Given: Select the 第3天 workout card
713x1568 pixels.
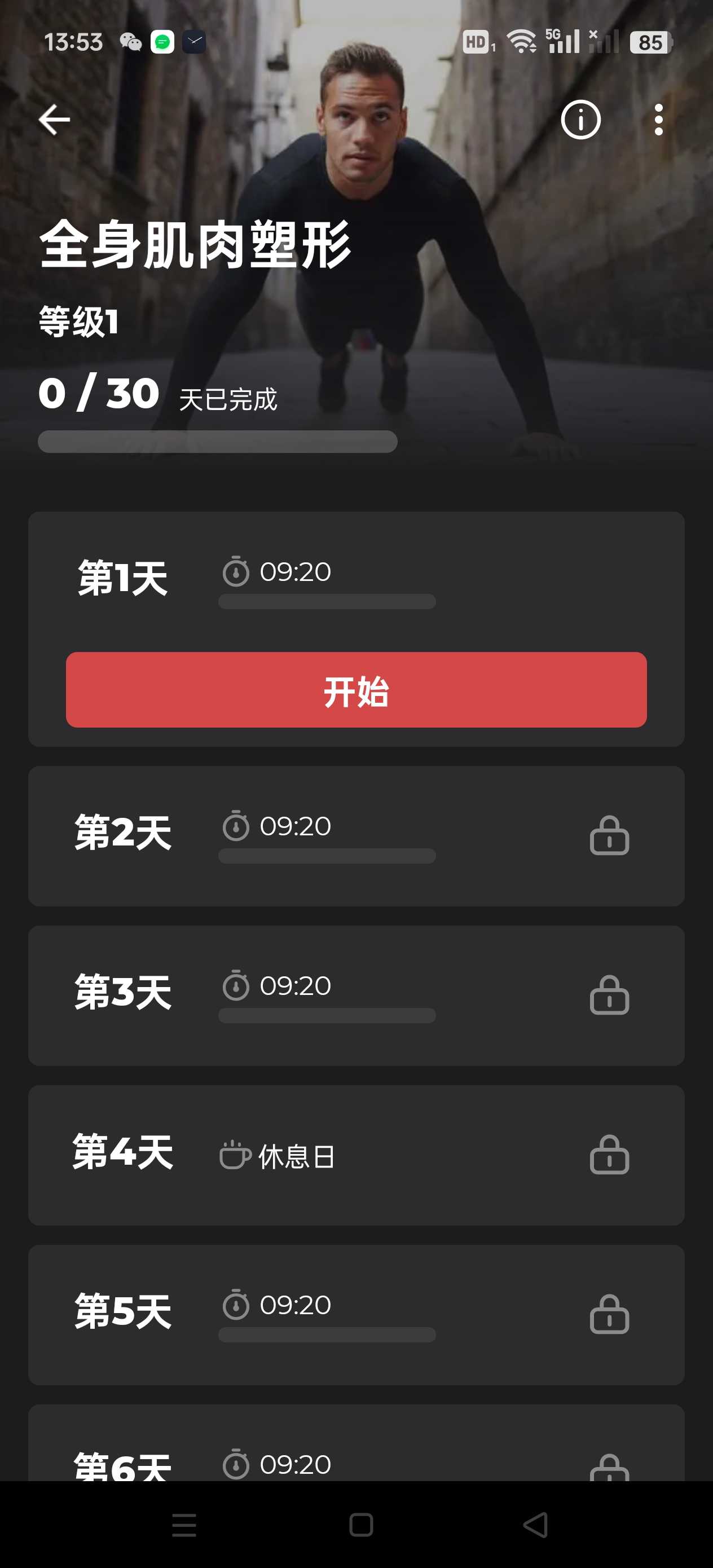Looking at the screenshot, I should pyautogui.click(x=356, y=995).
